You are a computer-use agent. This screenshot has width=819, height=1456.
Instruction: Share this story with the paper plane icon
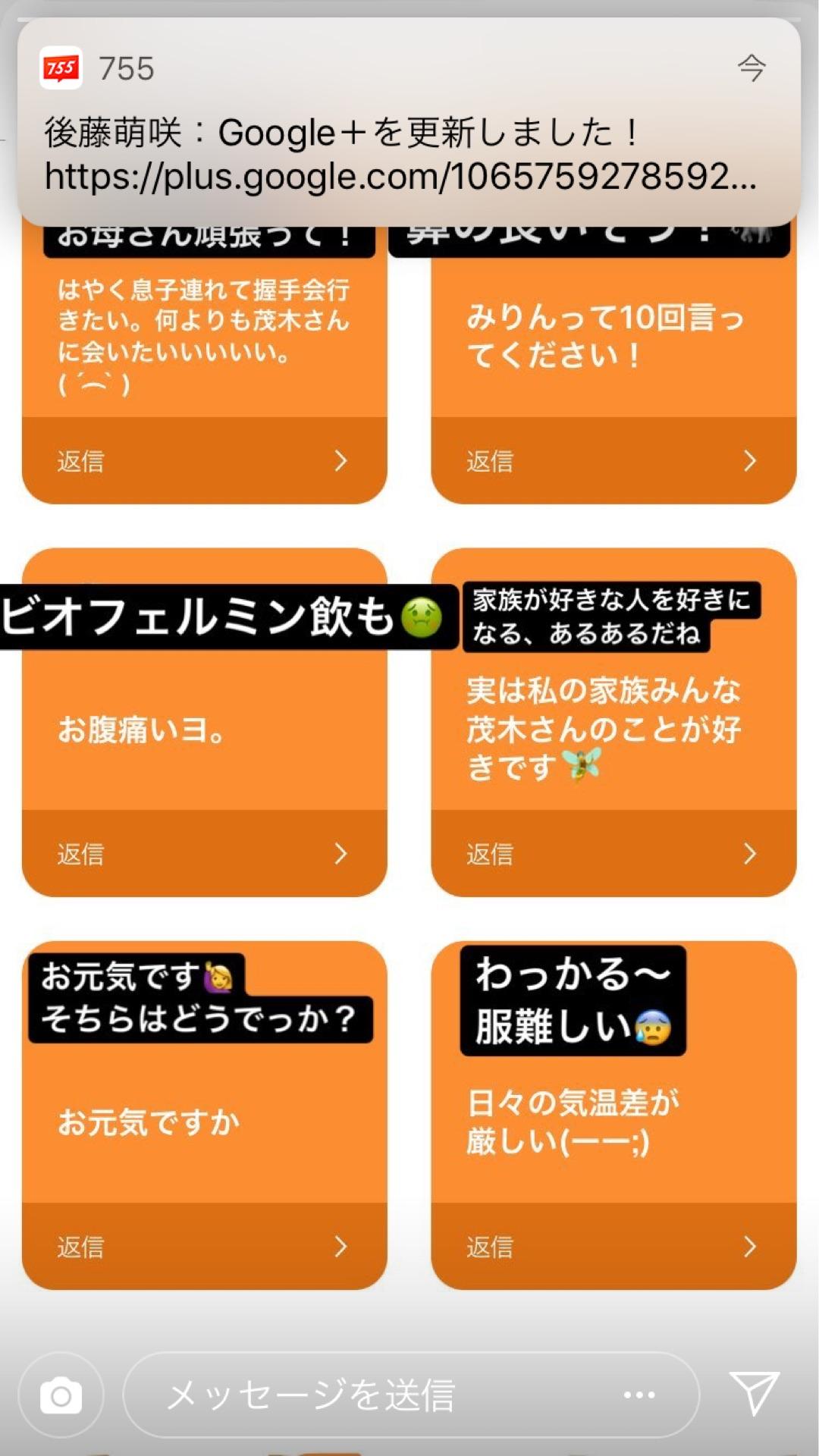click(x=754, y=1393)
